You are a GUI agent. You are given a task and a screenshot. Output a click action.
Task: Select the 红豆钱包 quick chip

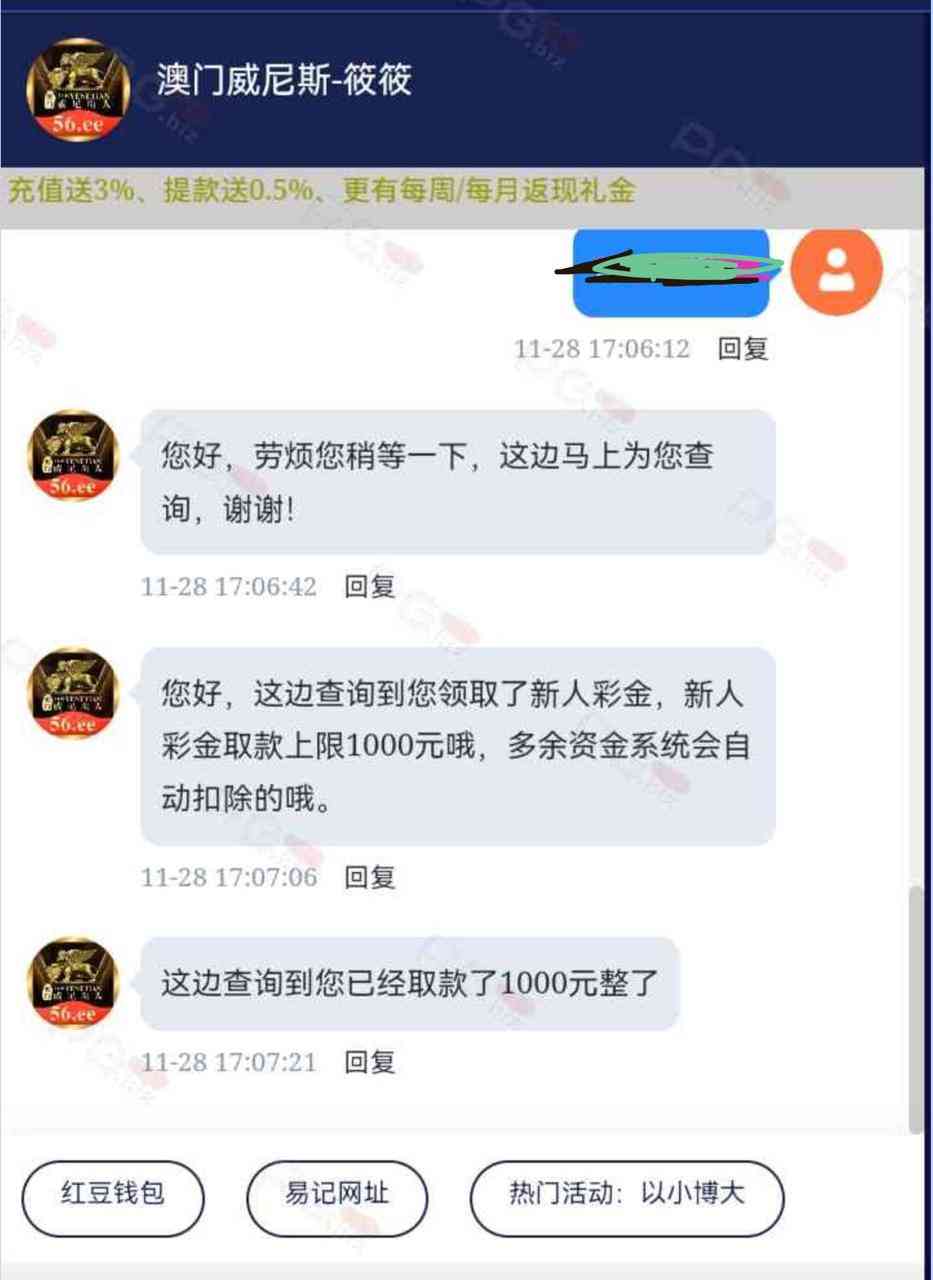pyautogui.click(x=113, y=1197)
